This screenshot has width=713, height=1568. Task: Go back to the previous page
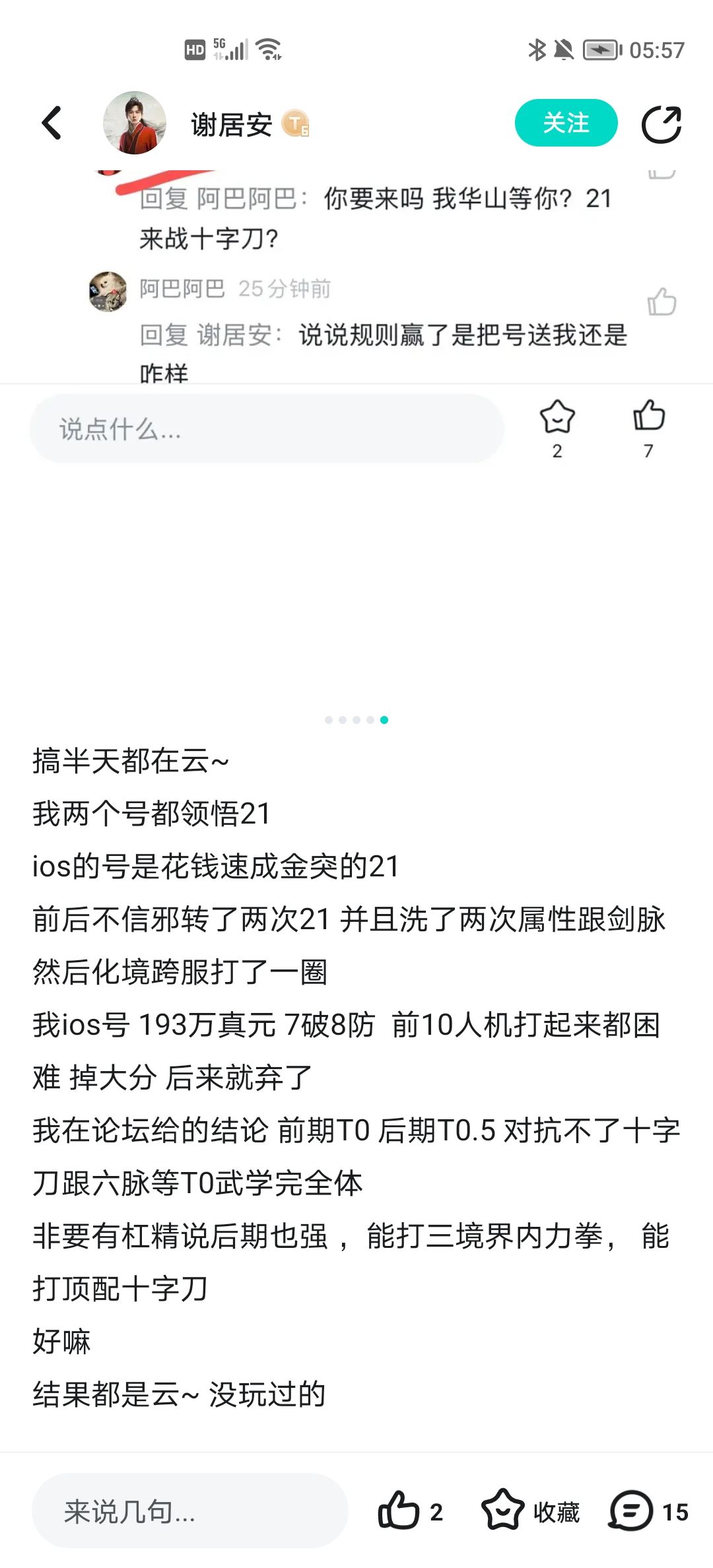point(51,123)
